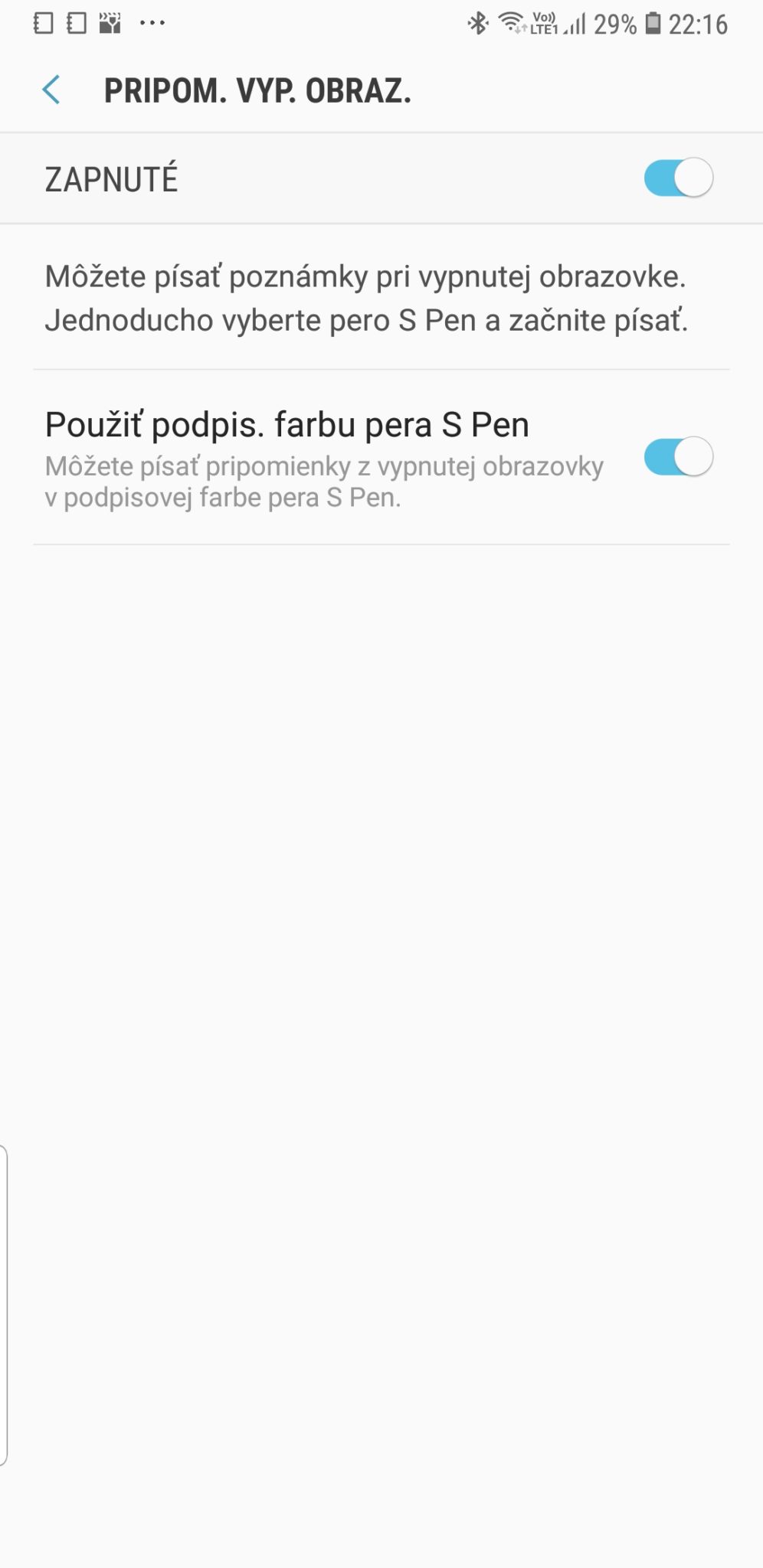Disable Použiť podpis. farbu pera S Pen

click(678, 457)
